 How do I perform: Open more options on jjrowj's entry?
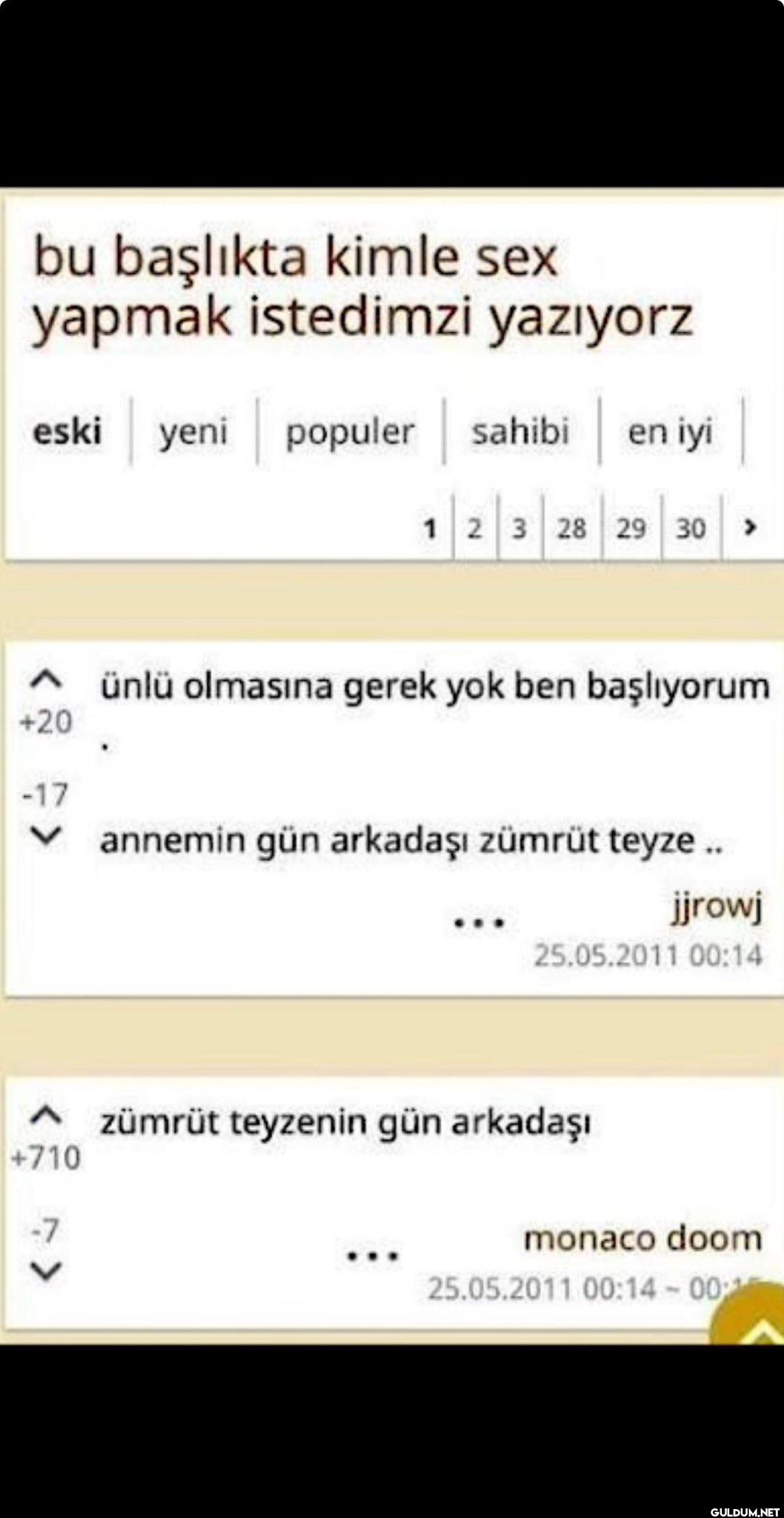coord(479,924)
